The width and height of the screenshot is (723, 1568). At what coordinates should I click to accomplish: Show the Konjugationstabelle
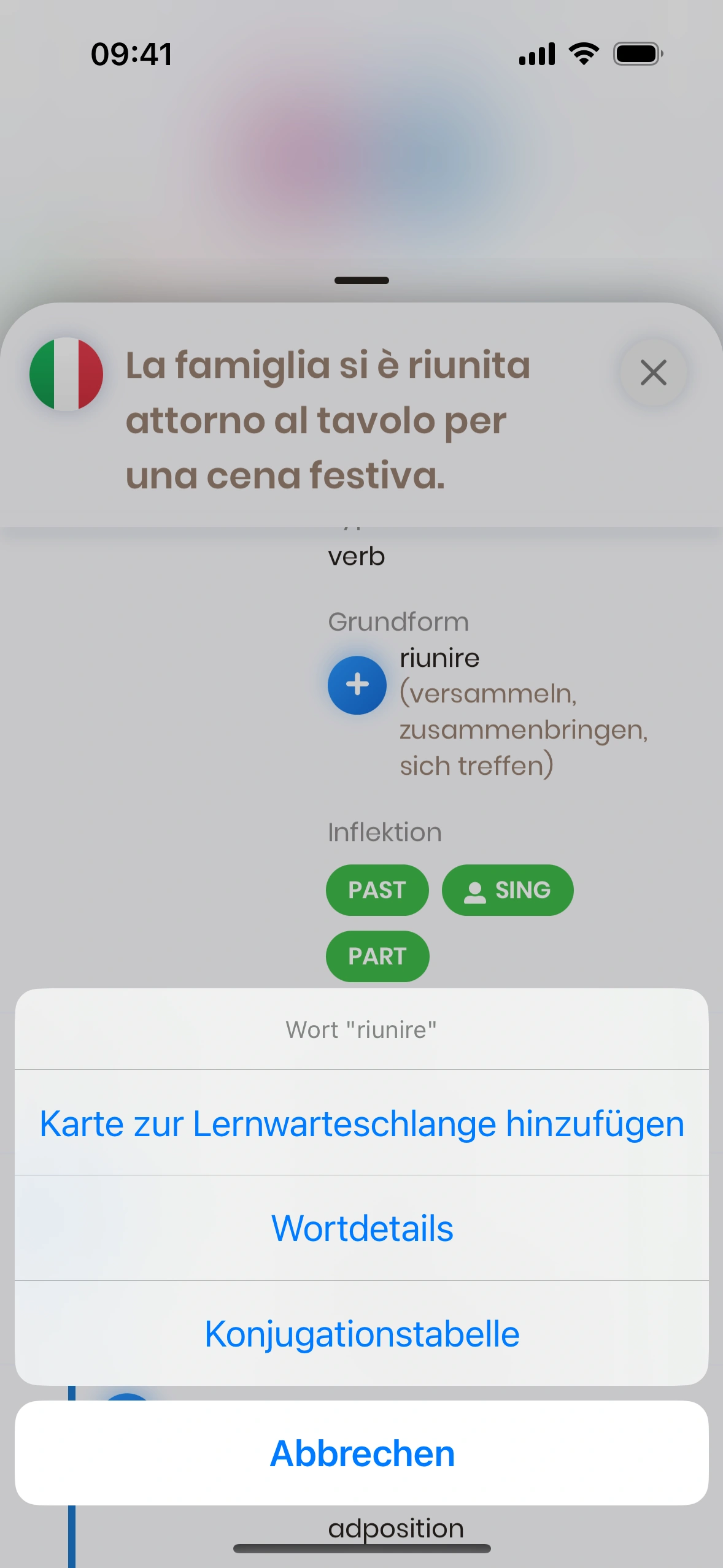tap(361, 1334)
